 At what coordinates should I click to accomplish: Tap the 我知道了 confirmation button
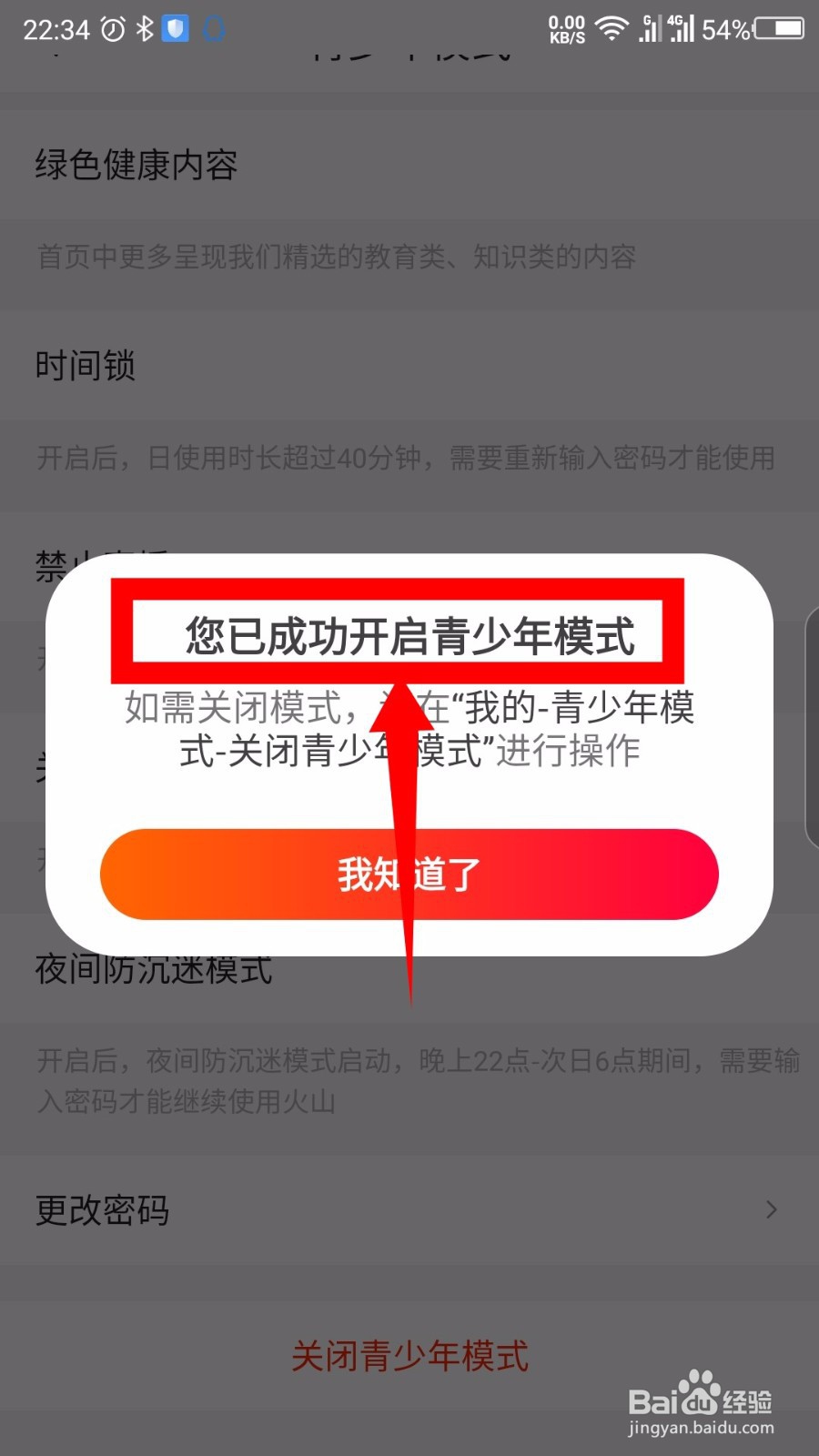point(409,874)
